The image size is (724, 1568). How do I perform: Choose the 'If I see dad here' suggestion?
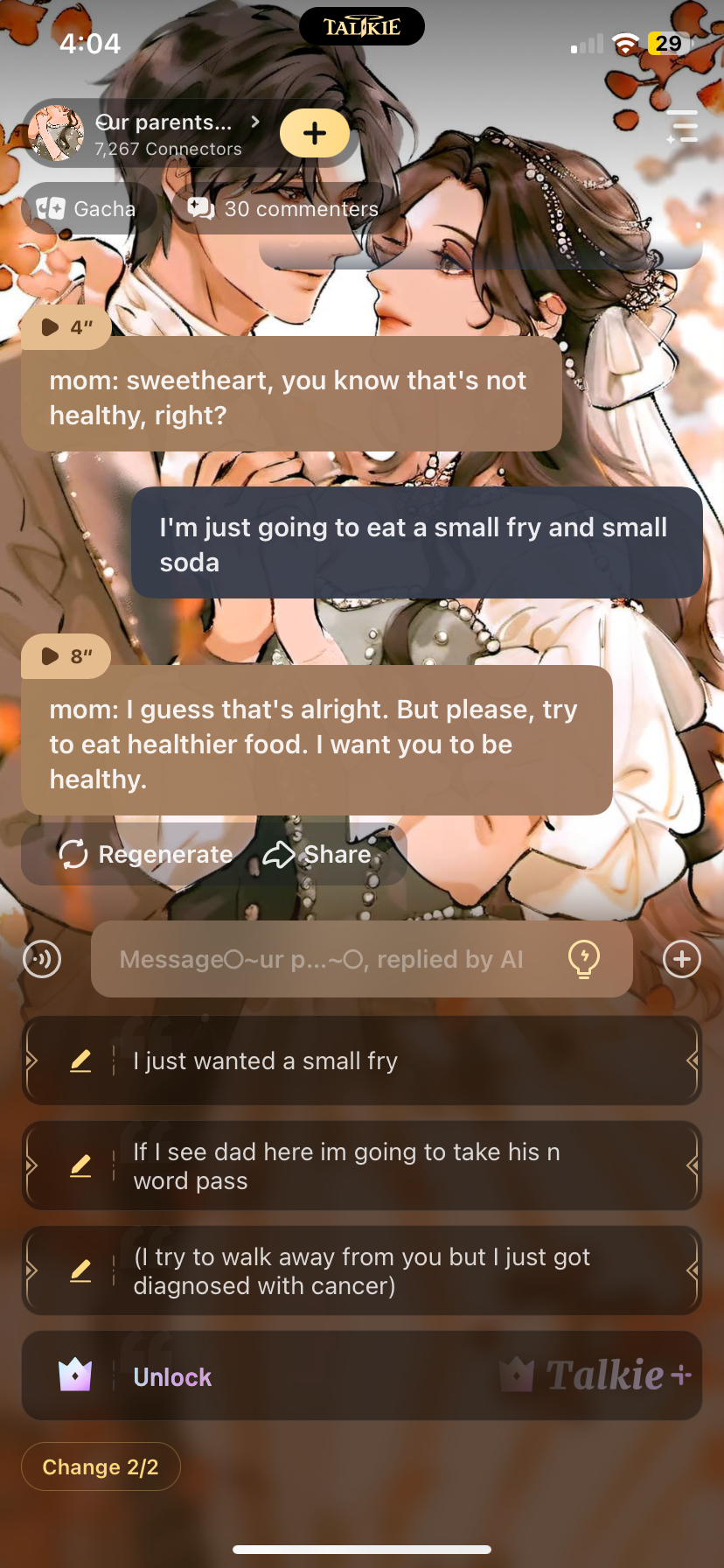362,1165
